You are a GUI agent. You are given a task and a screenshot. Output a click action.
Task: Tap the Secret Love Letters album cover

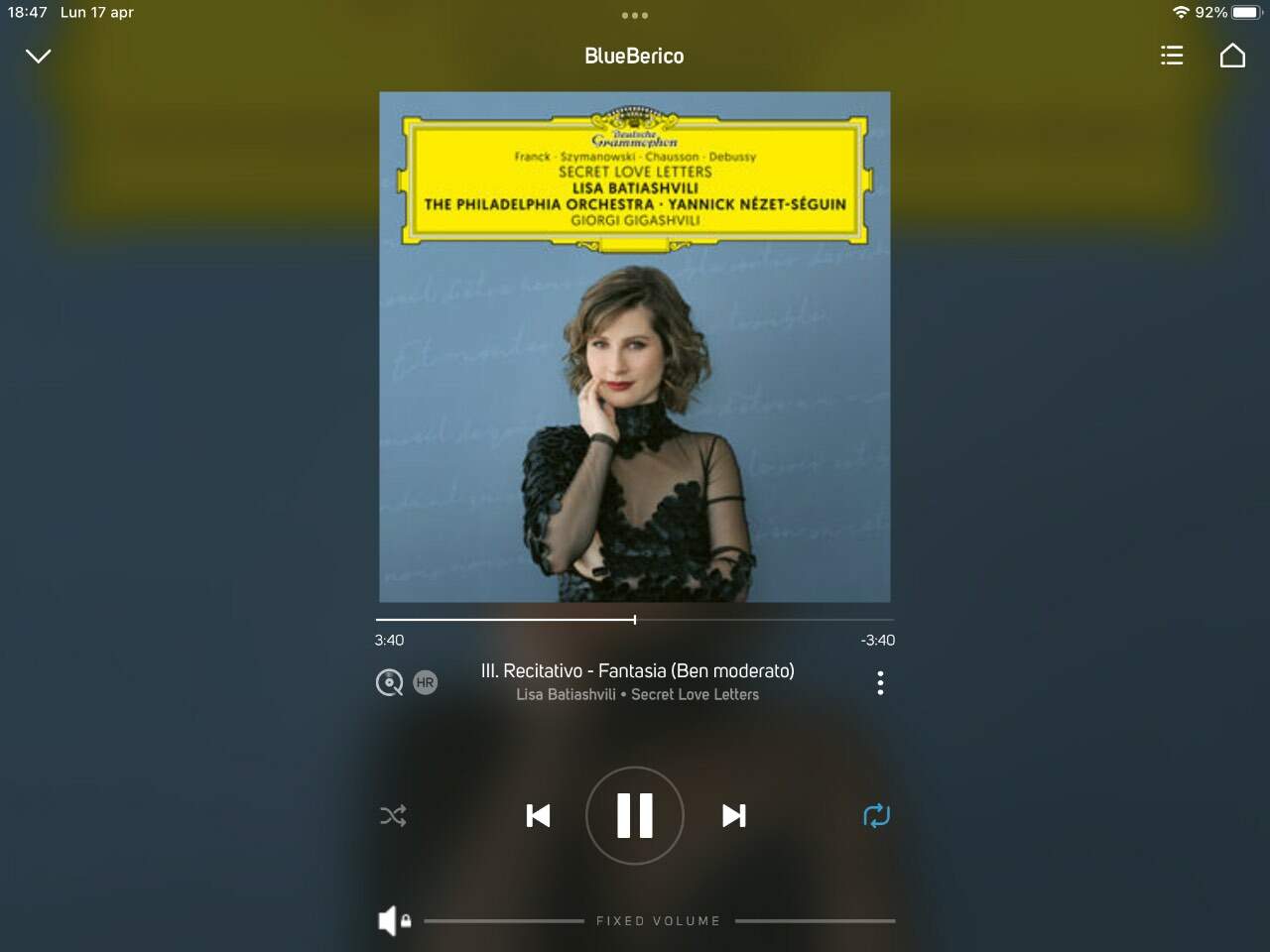pos(635,347)
